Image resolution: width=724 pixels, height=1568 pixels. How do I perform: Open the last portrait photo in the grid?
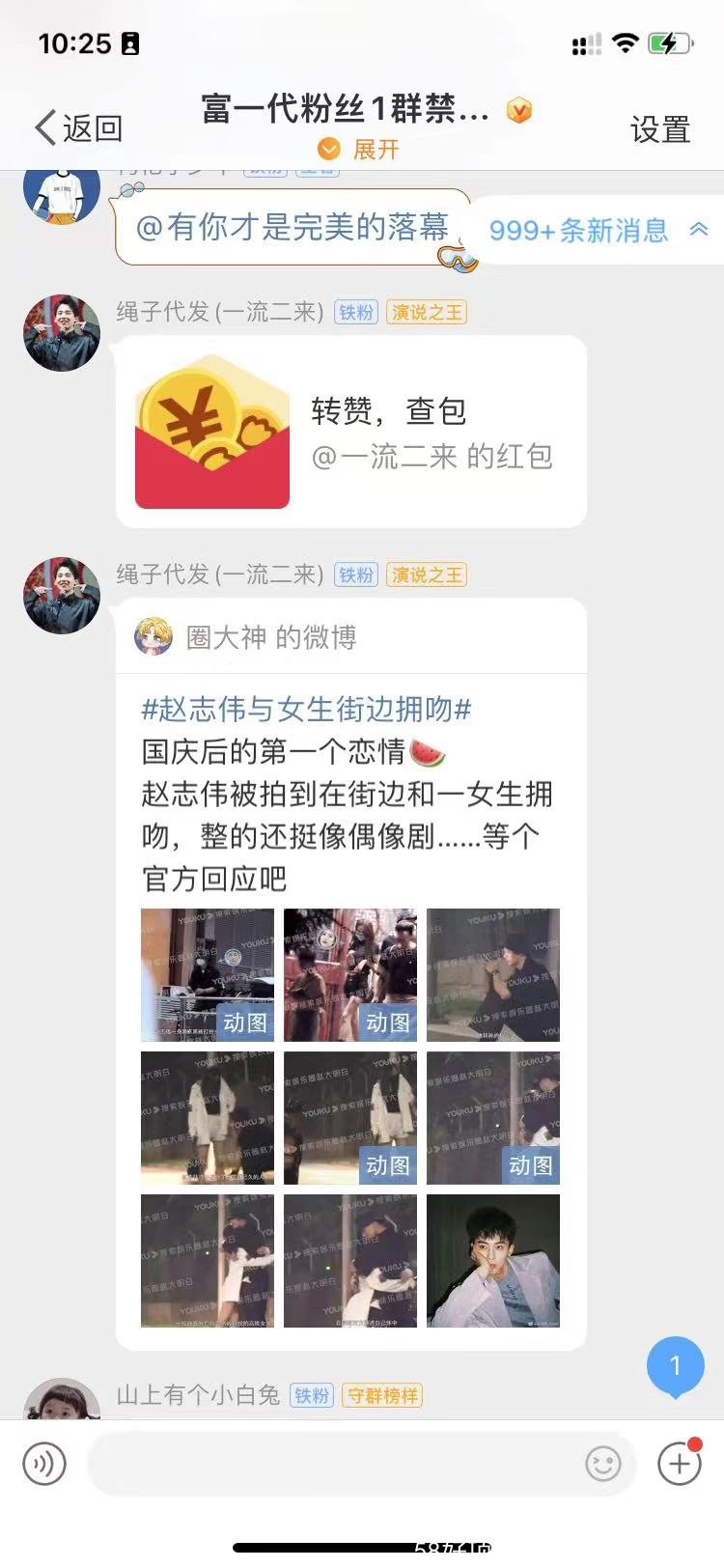point(493,1260)
